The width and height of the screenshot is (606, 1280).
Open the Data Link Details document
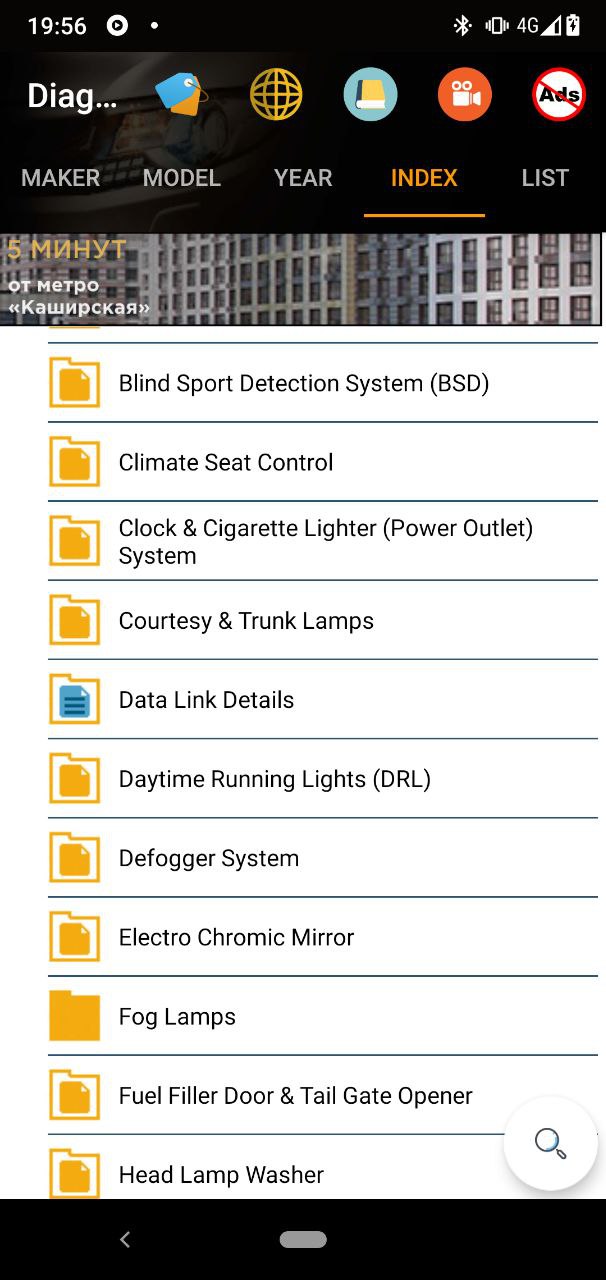coord(323,699)
